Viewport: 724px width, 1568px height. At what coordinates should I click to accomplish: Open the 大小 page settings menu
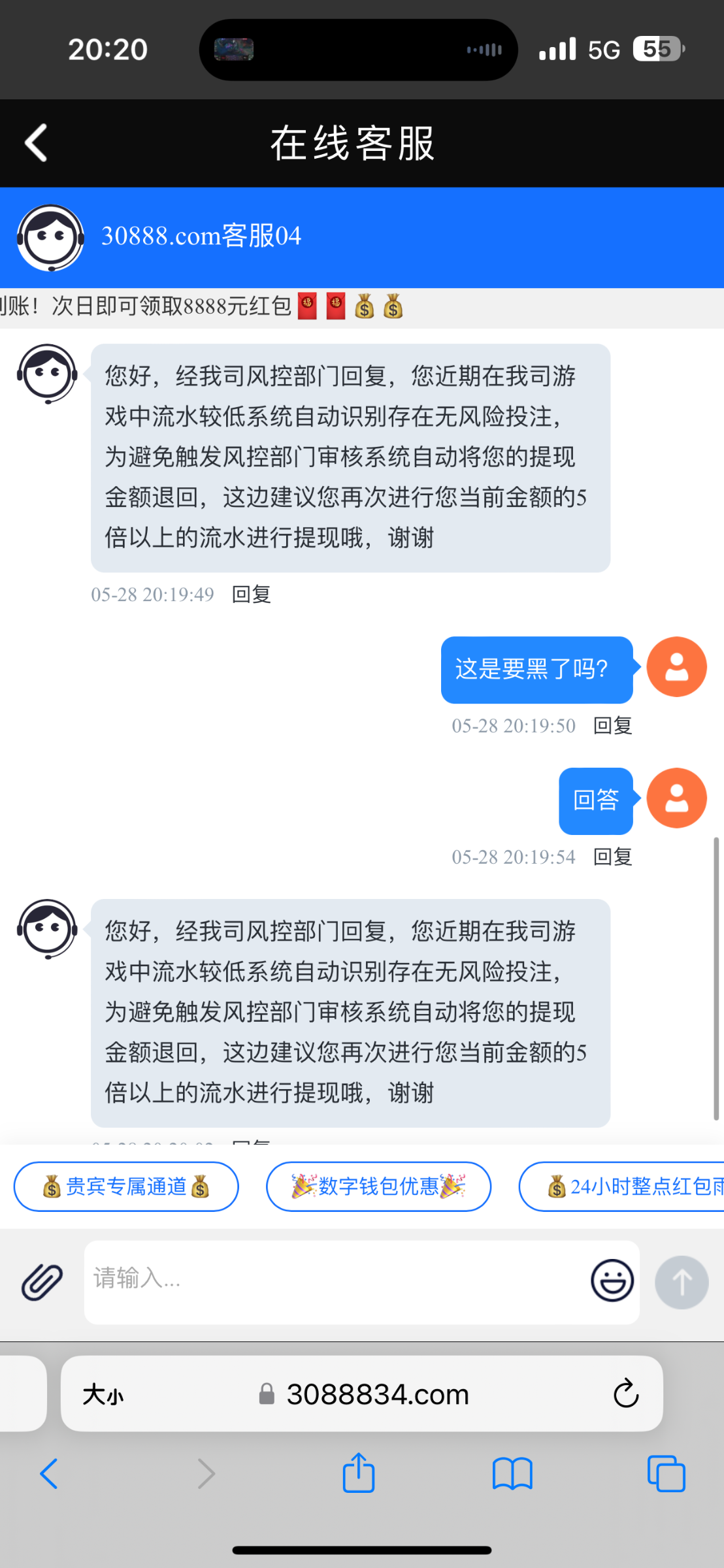[103, 1395]
